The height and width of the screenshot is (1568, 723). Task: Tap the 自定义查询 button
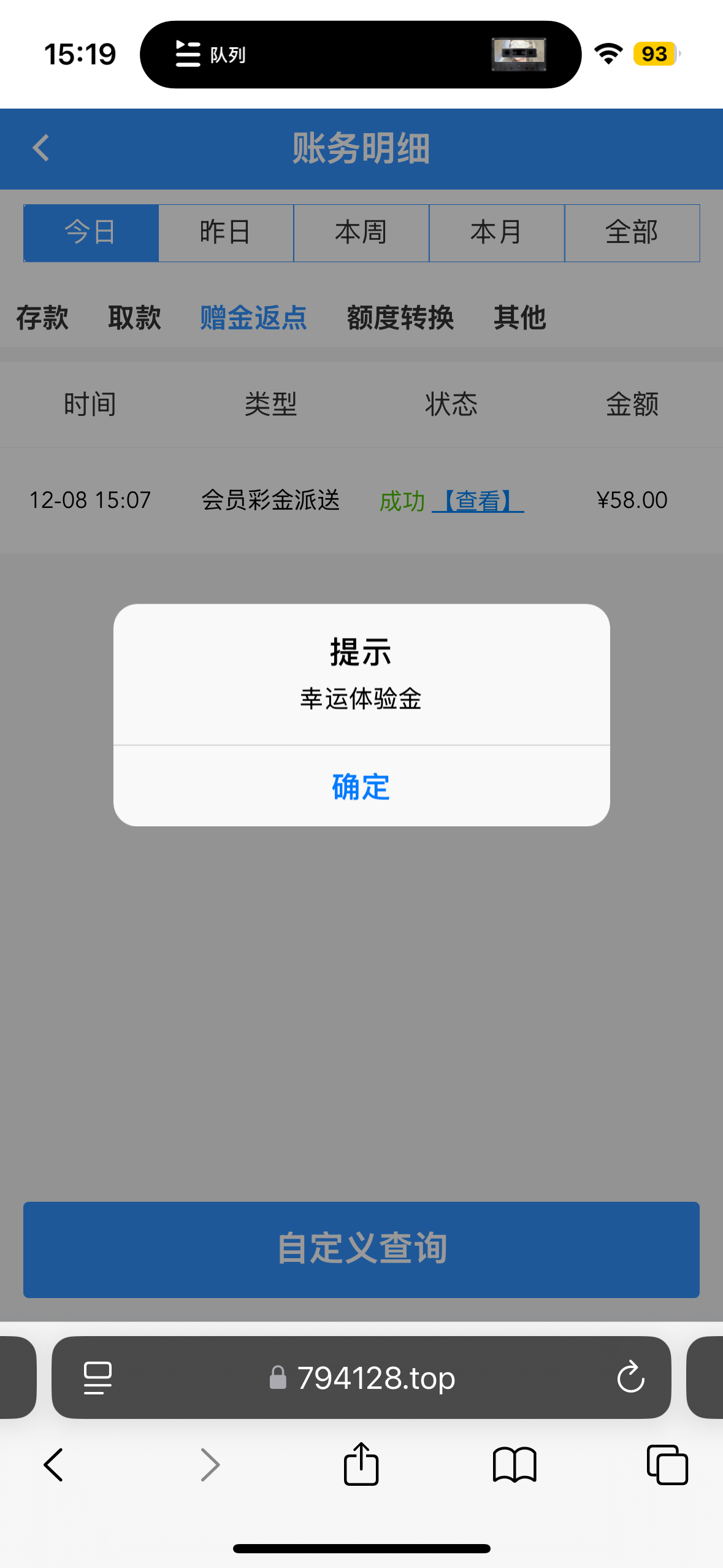coord(361,1250)
